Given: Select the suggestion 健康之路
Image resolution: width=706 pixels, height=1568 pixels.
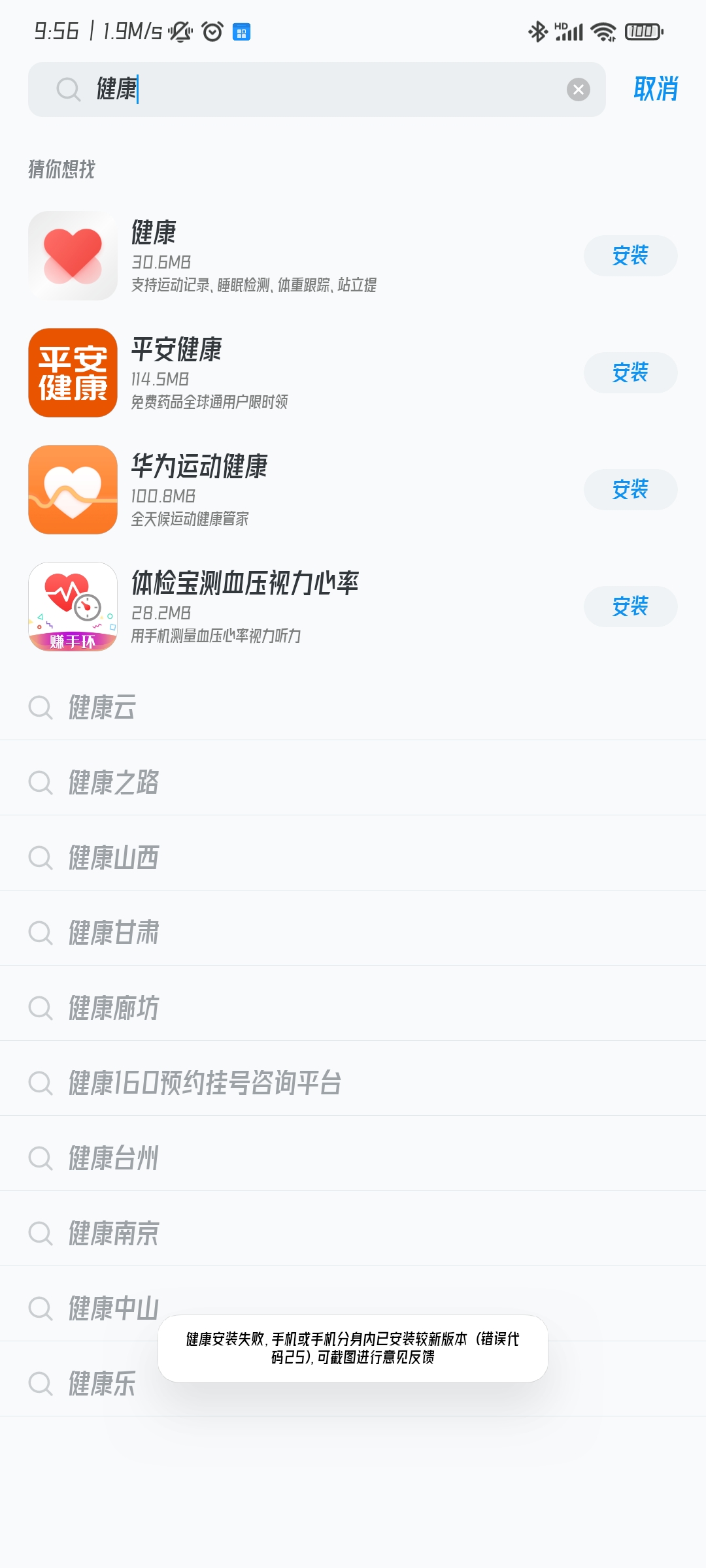Looking at the screenshot, I should (353, 782).
